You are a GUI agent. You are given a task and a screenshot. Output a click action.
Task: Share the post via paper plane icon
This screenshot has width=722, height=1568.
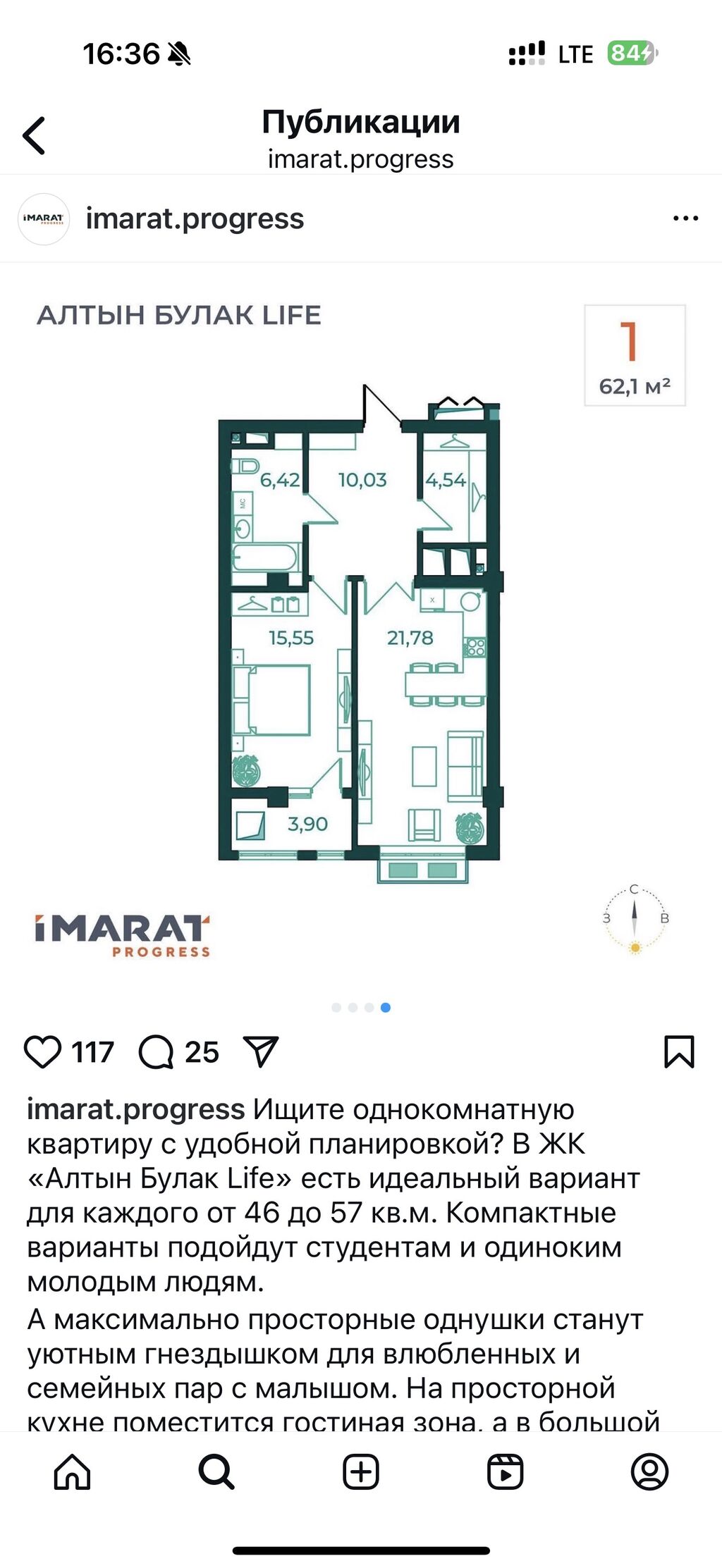(x=261, y=1051)
